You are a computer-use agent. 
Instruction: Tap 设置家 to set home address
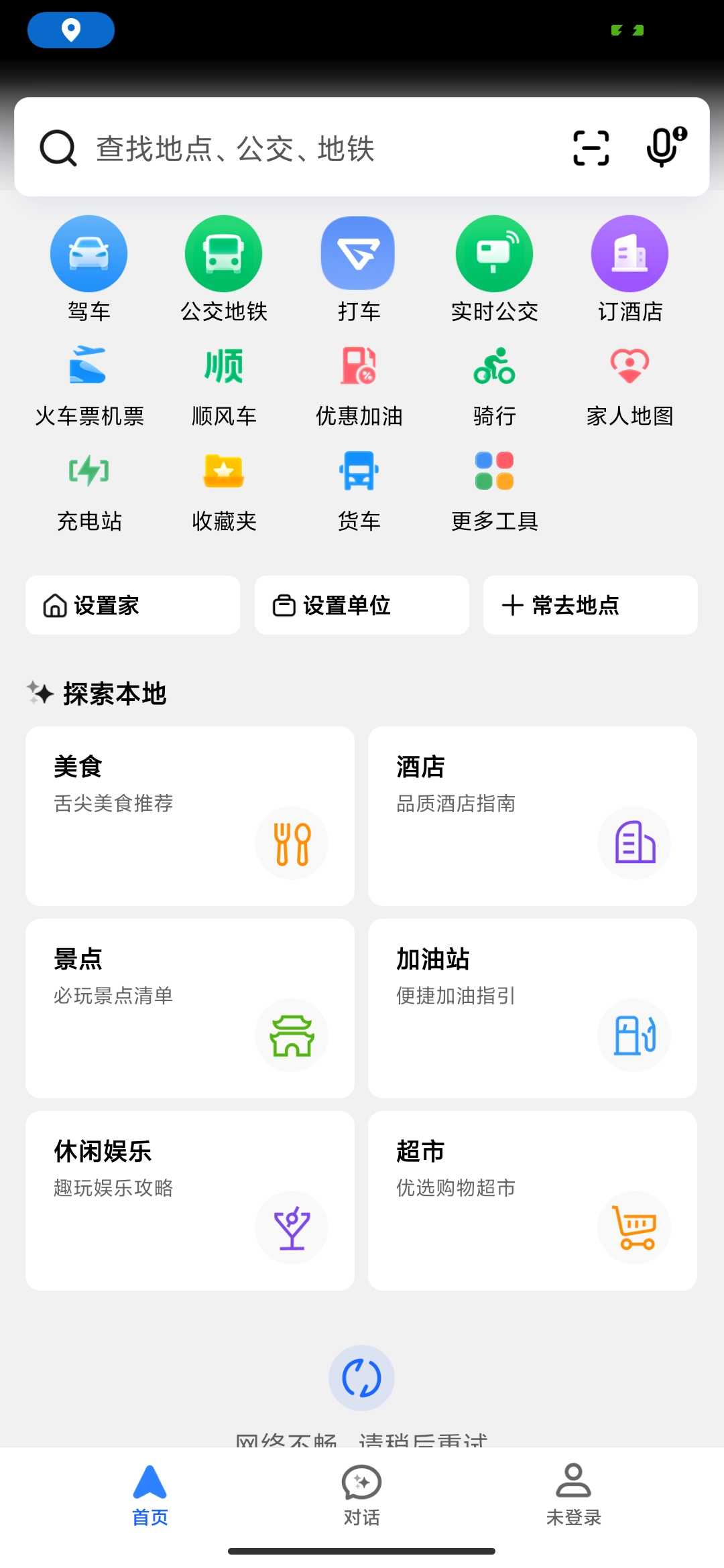click(x=133, y=605)
